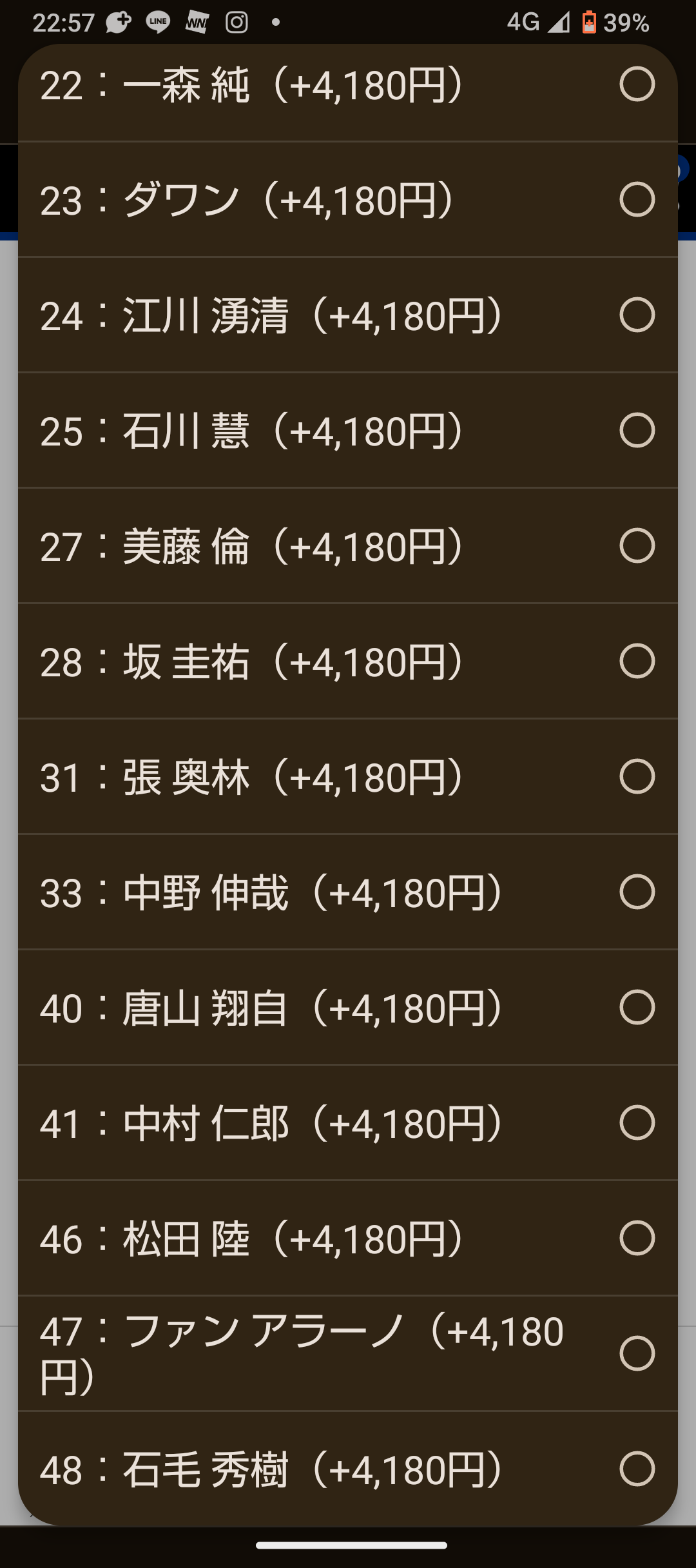This screenshot has width=696, height=1568.
Task: Select option 22: 一森 純
Action: pyautogui.click(x=348, y=84)
